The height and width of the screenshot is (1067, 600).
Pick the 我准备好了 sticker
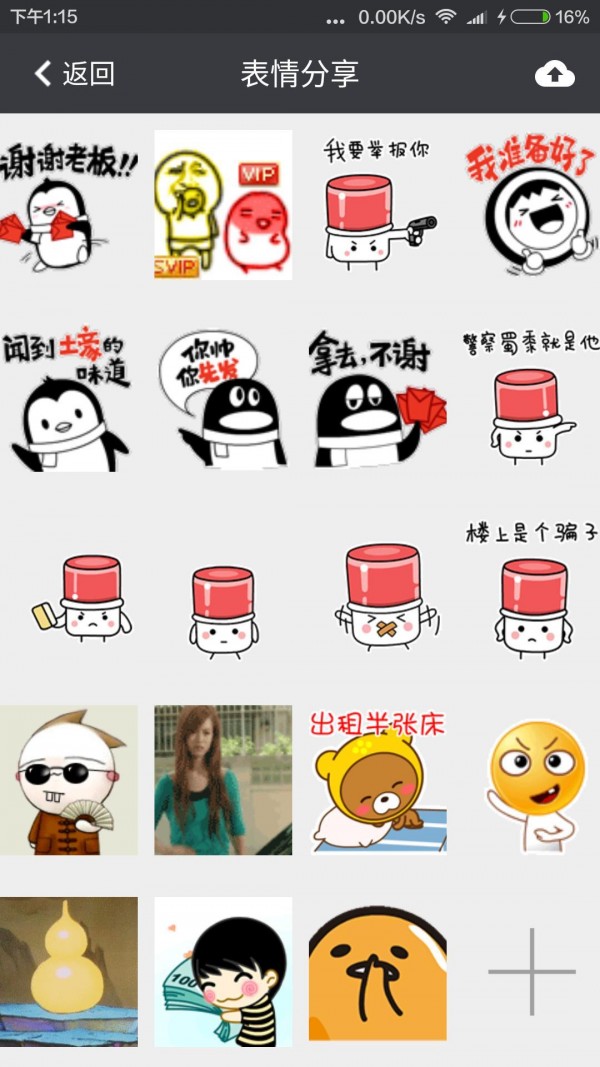pos(531,204)
